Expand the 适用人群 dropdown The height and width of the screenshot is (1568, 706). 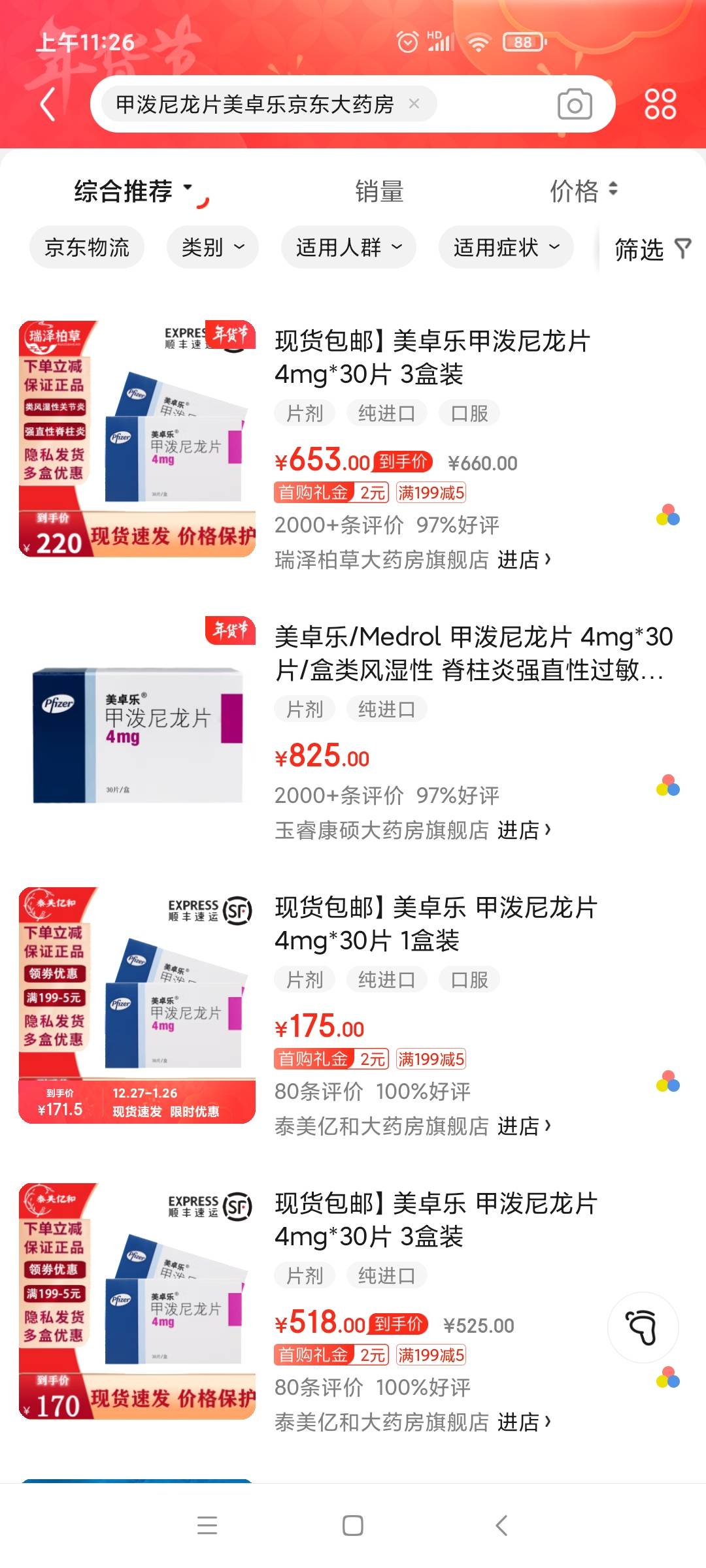point(348,247)
